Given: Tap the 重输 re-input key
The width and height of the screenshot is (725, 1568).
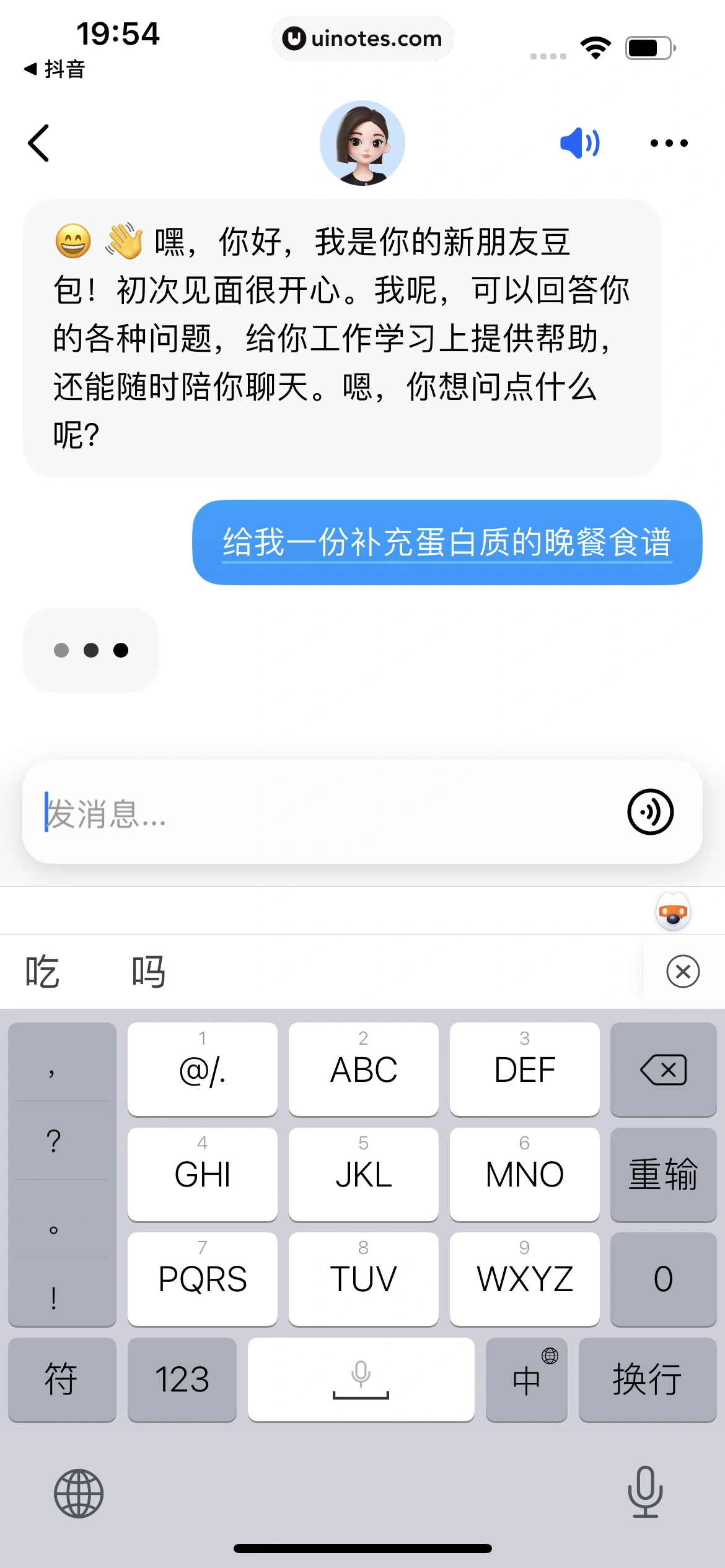Looking at the screenshot, I should pos(663,1174).
